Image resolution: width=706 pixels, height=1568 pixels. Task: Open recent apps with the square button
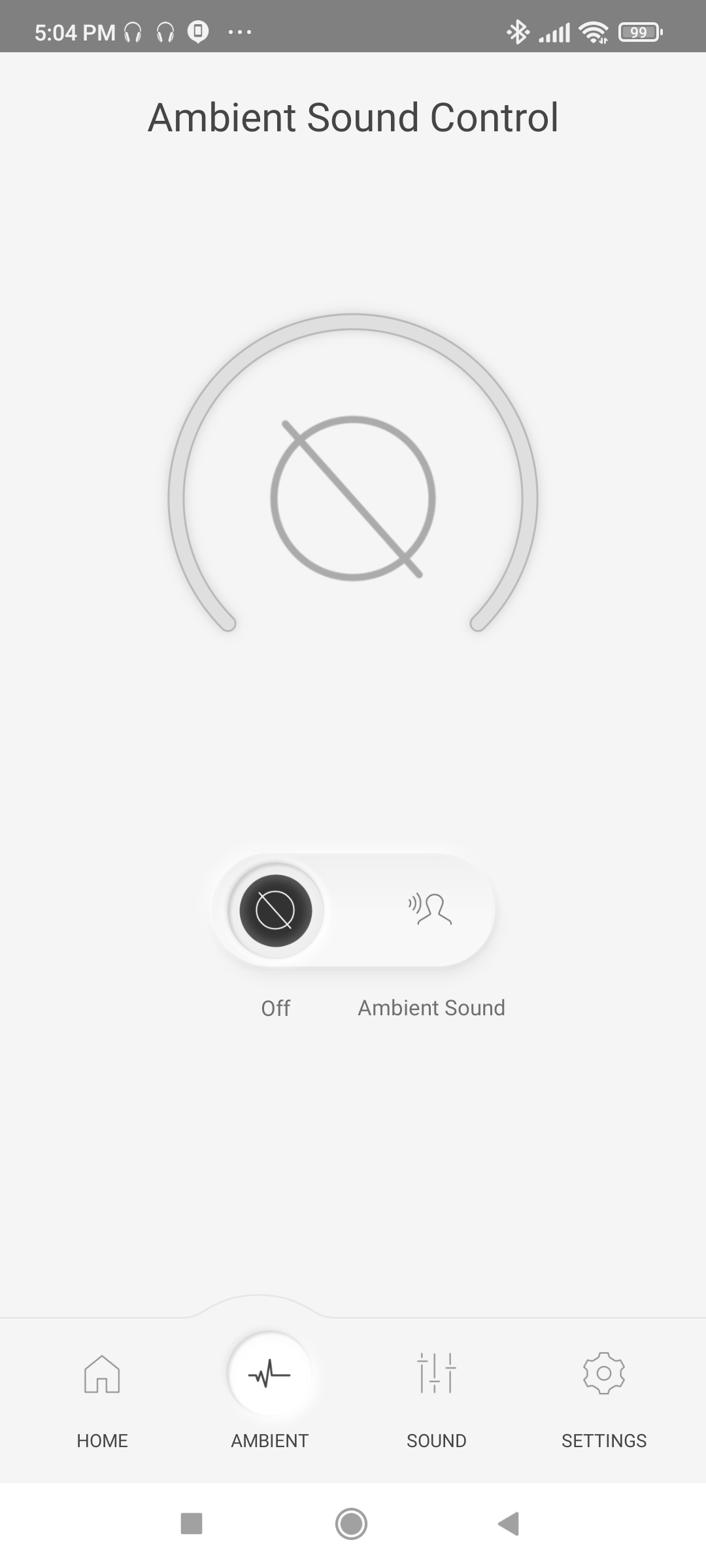click(x=192, y=1524)
